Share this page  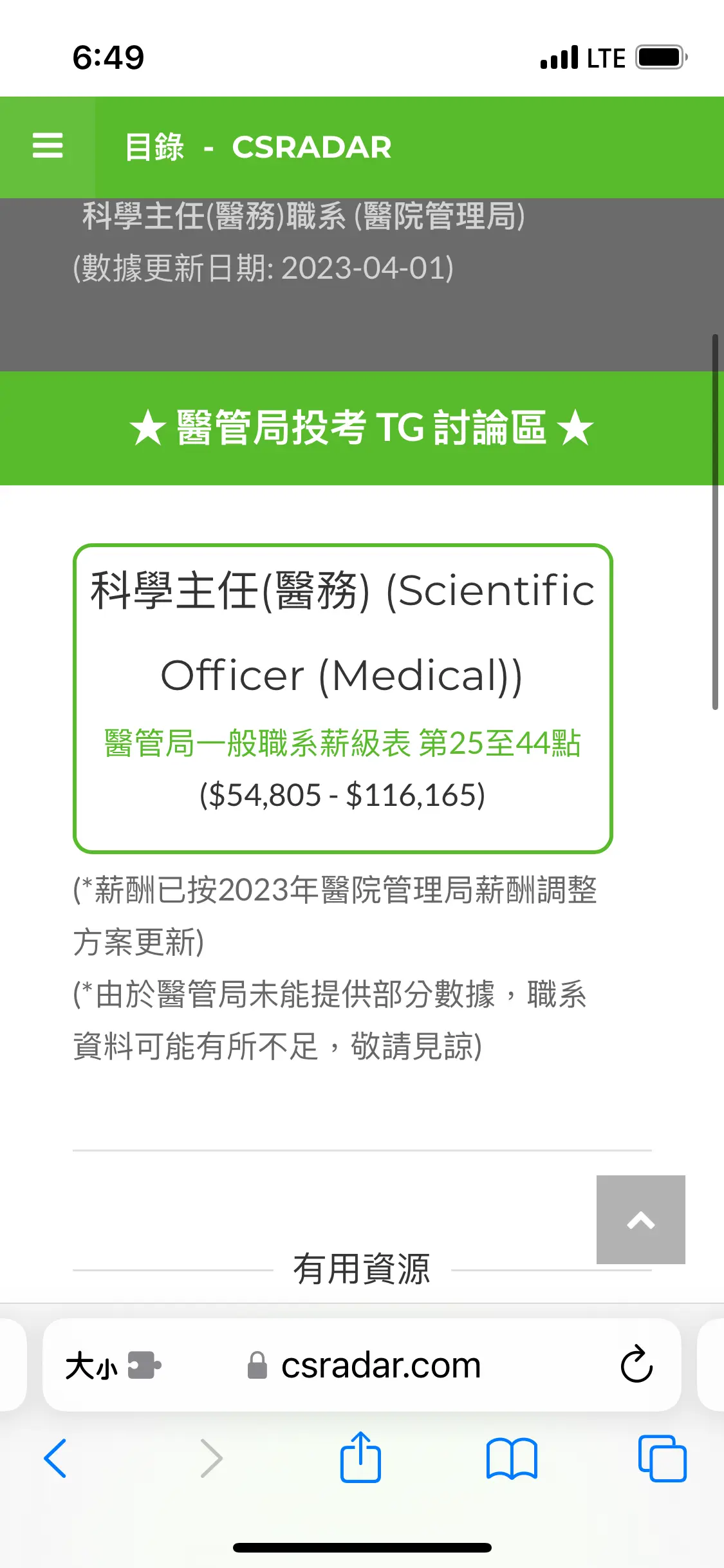pyautogui.click(x=360, y=1457)
